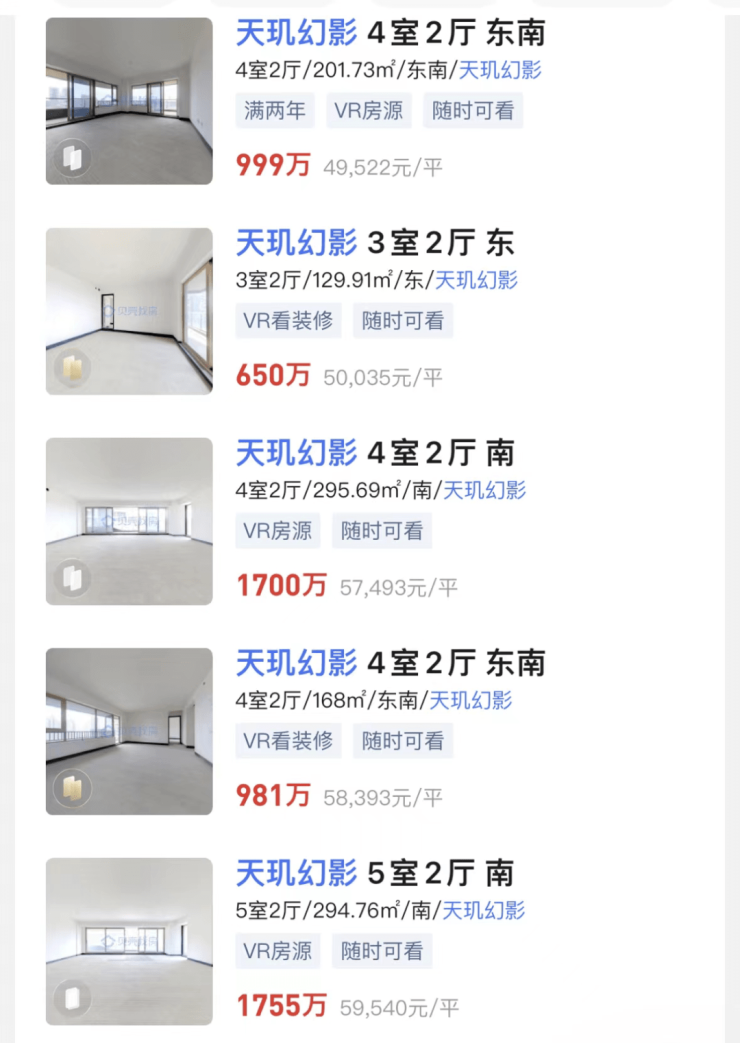Open the 999万 4室2厅 201.73㎡ listing
This screenshot has width=740, height=1043.
pyautogui.click(x=390, y=35)
